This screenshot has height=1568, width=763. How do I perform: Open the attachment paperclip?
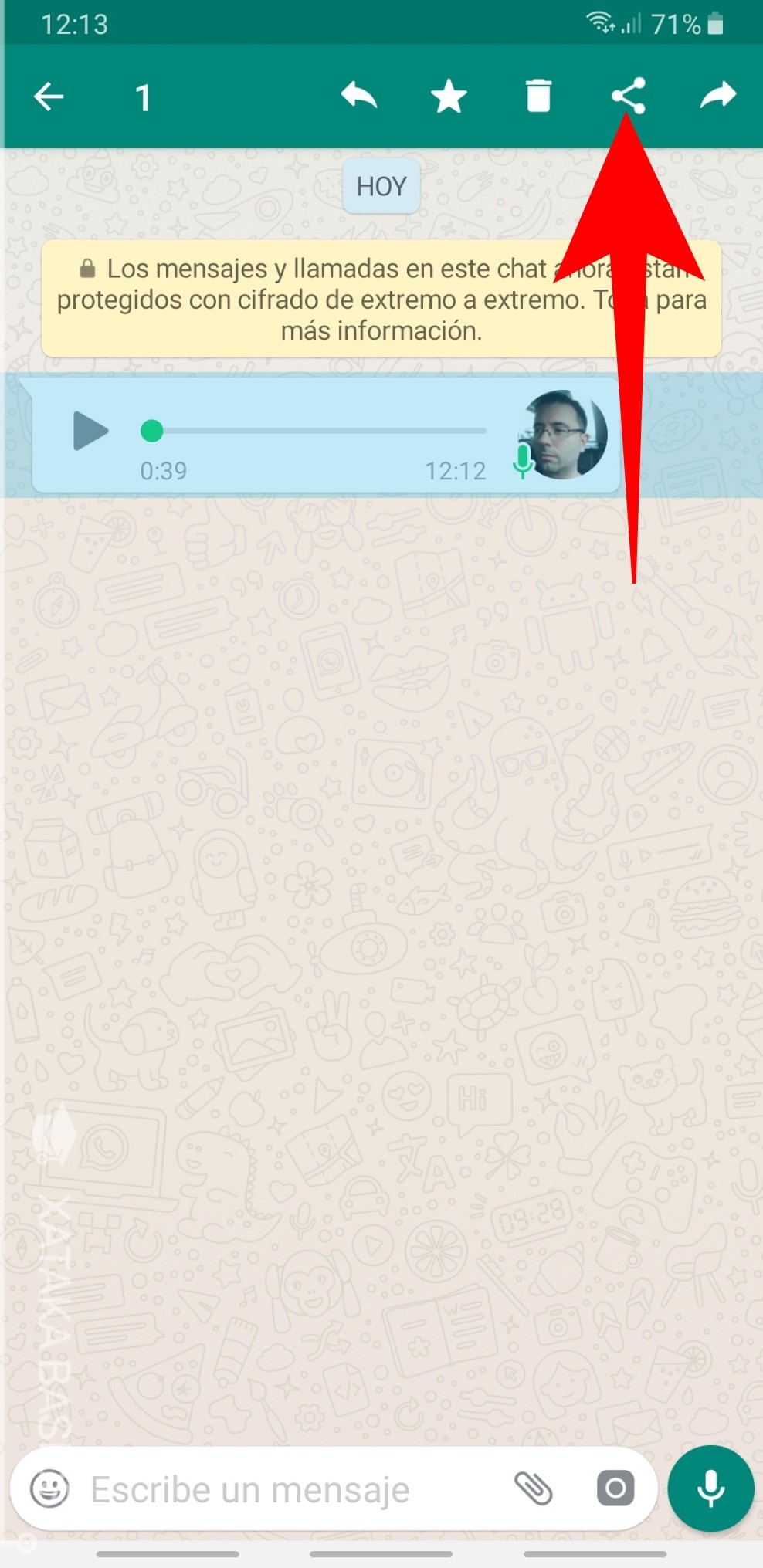pos(534,1488)
